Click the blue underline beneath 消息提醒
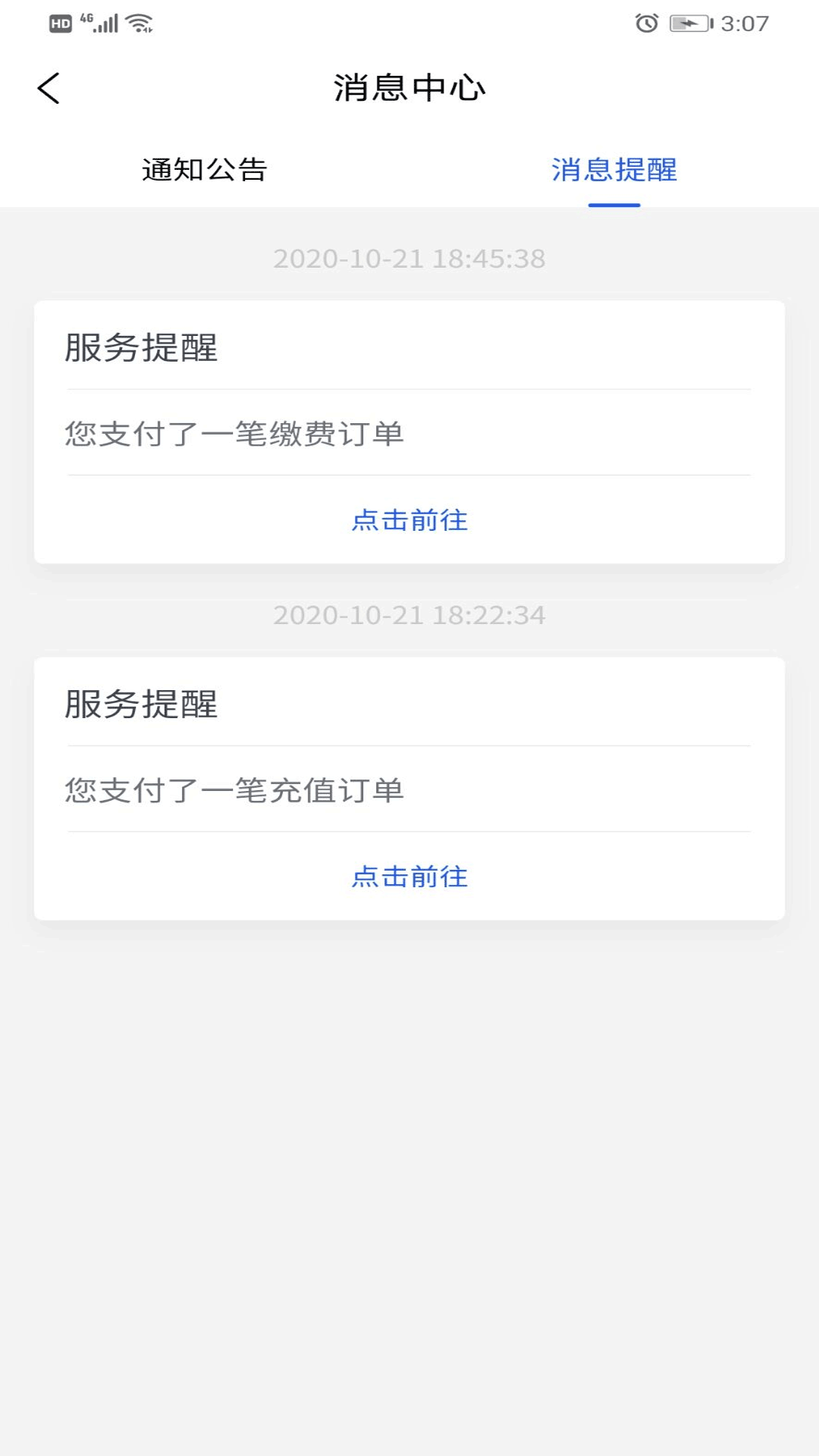Screen dimensions: 819x1456 [x=616, y=203]
